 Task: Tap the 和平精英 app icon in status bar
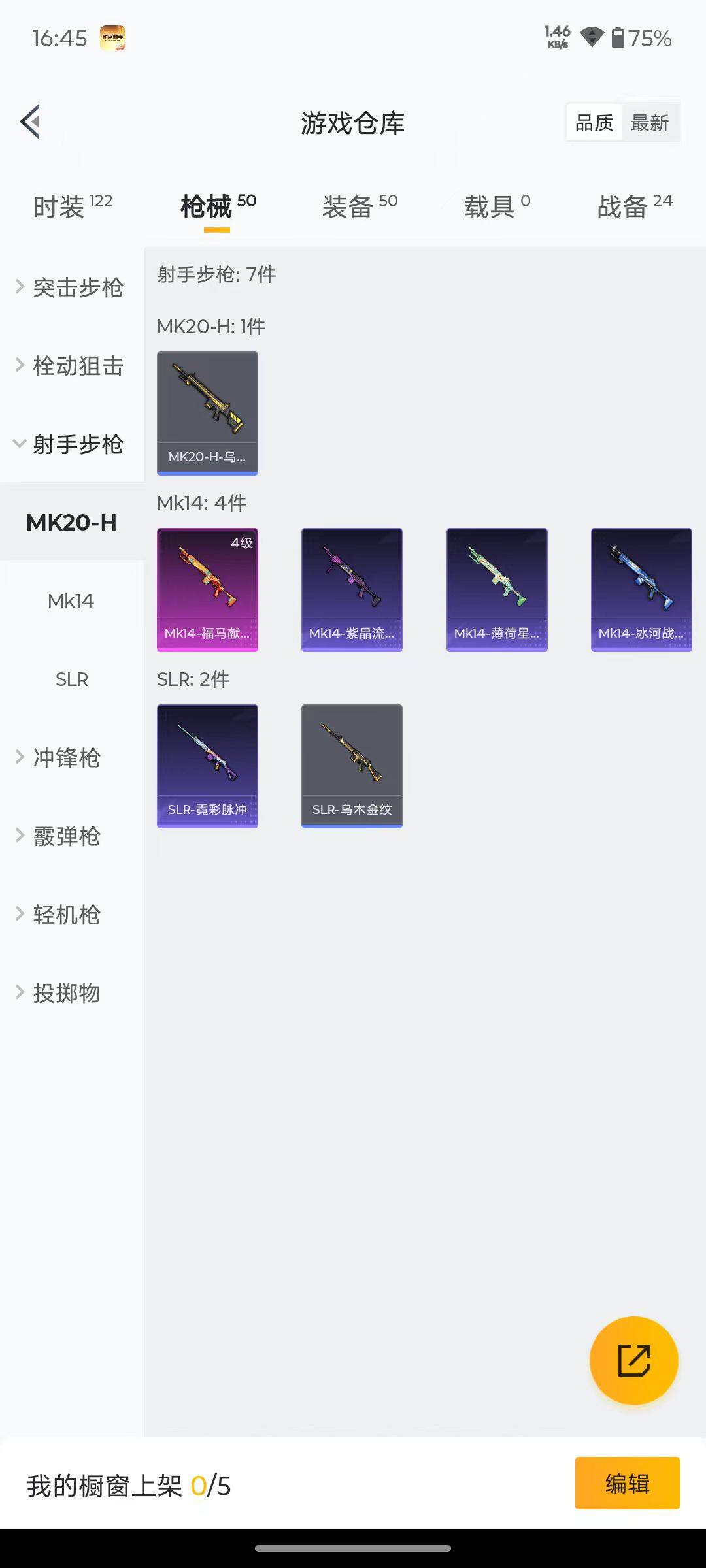coord(114,37)
